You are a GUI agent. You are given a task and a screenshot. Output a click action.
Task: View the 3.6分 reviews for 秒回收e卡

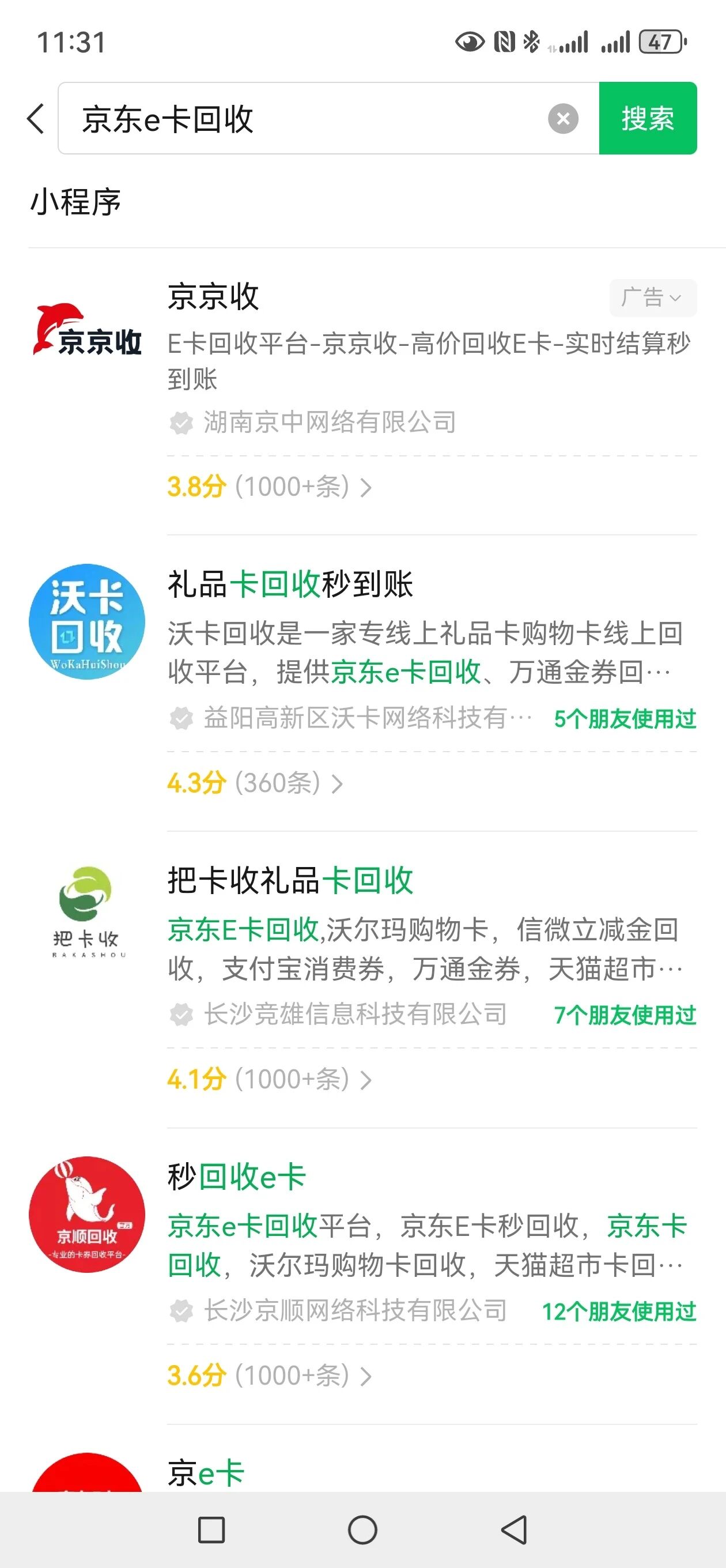270,1375
